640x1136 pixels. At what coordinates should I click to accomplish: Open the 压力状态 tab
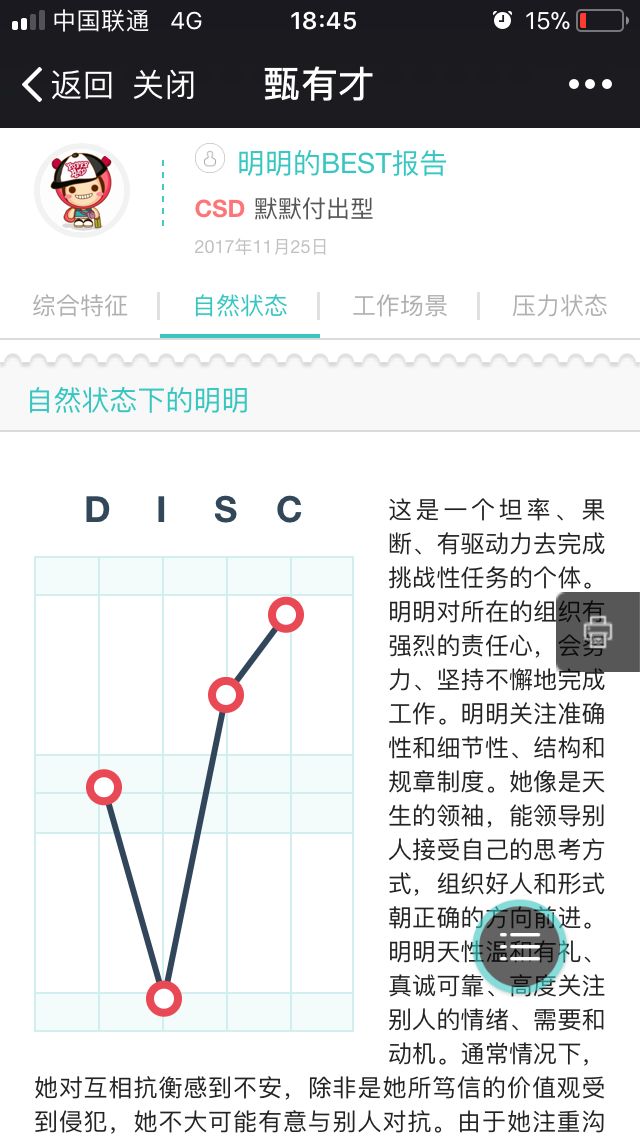(x=559, y=306)
